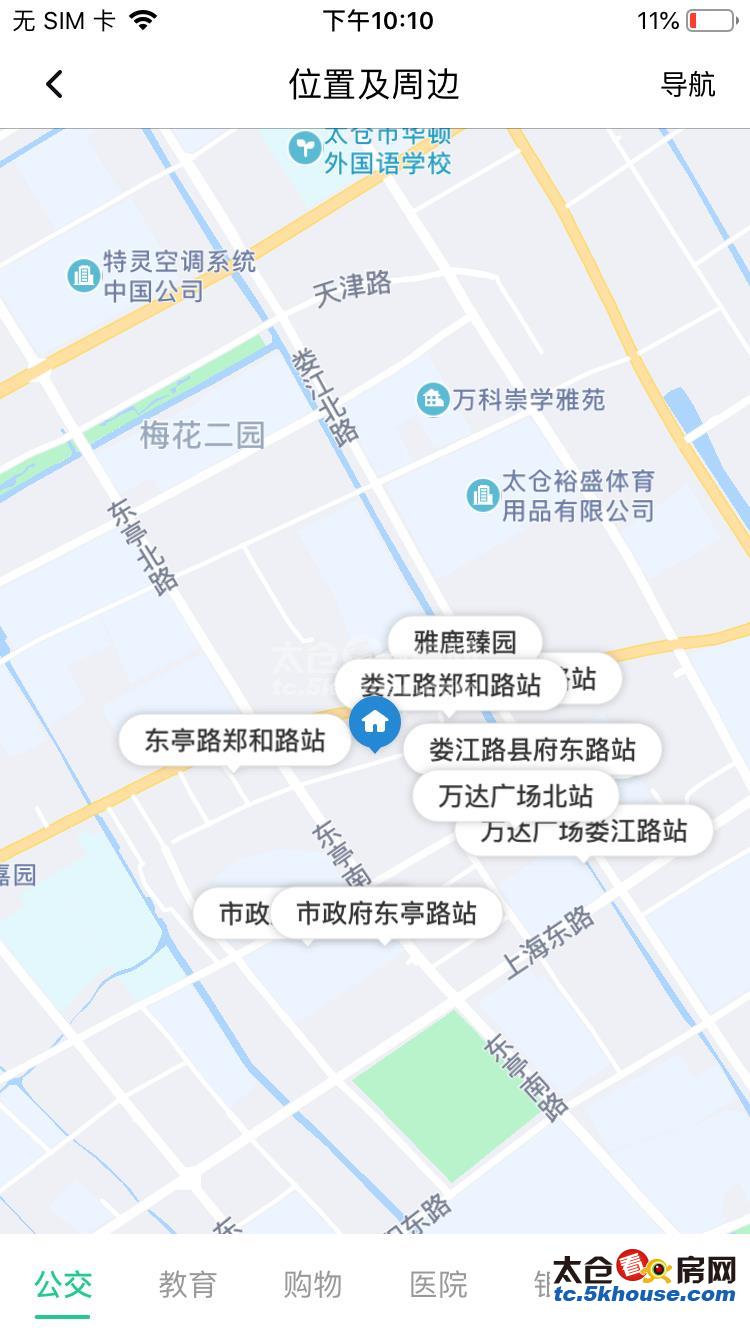Tap the 娄江路县府东路站 marker
This screenshot has width=750, height=1334.
[532, 749]
